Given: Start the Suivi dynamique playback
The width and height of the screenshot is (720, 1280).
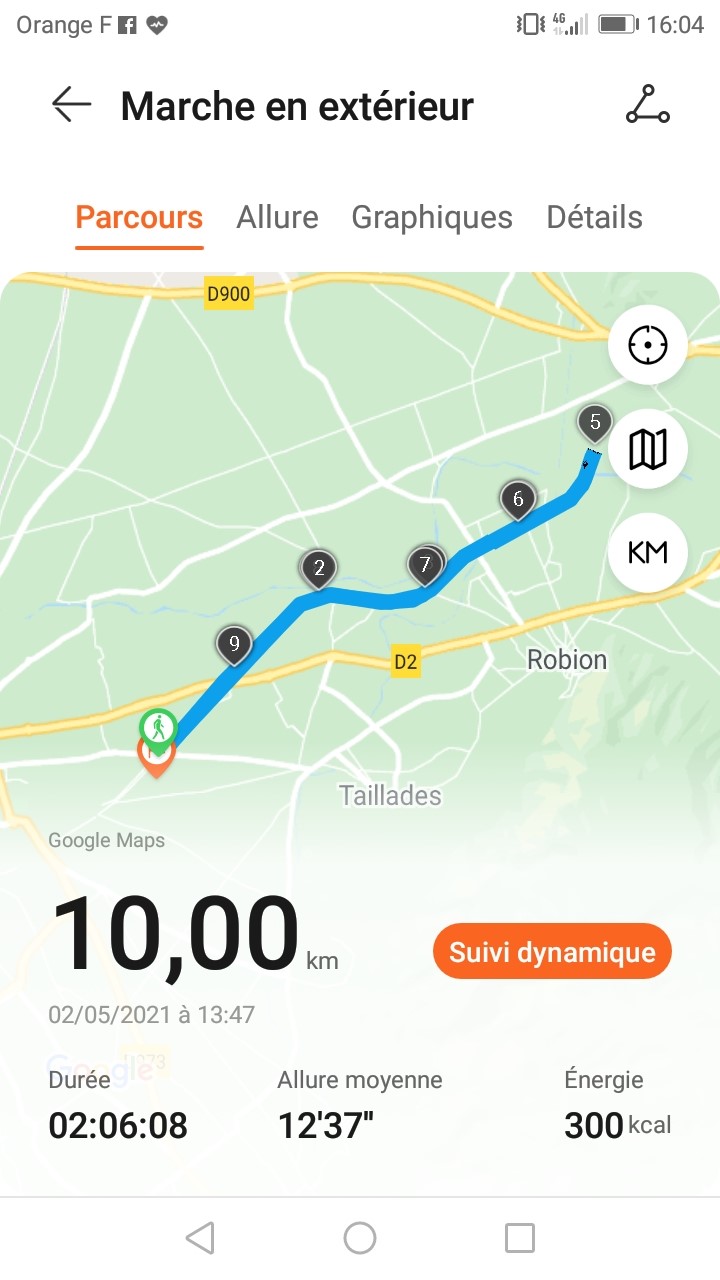Looking at the screenshot, I should coord(552,952).
